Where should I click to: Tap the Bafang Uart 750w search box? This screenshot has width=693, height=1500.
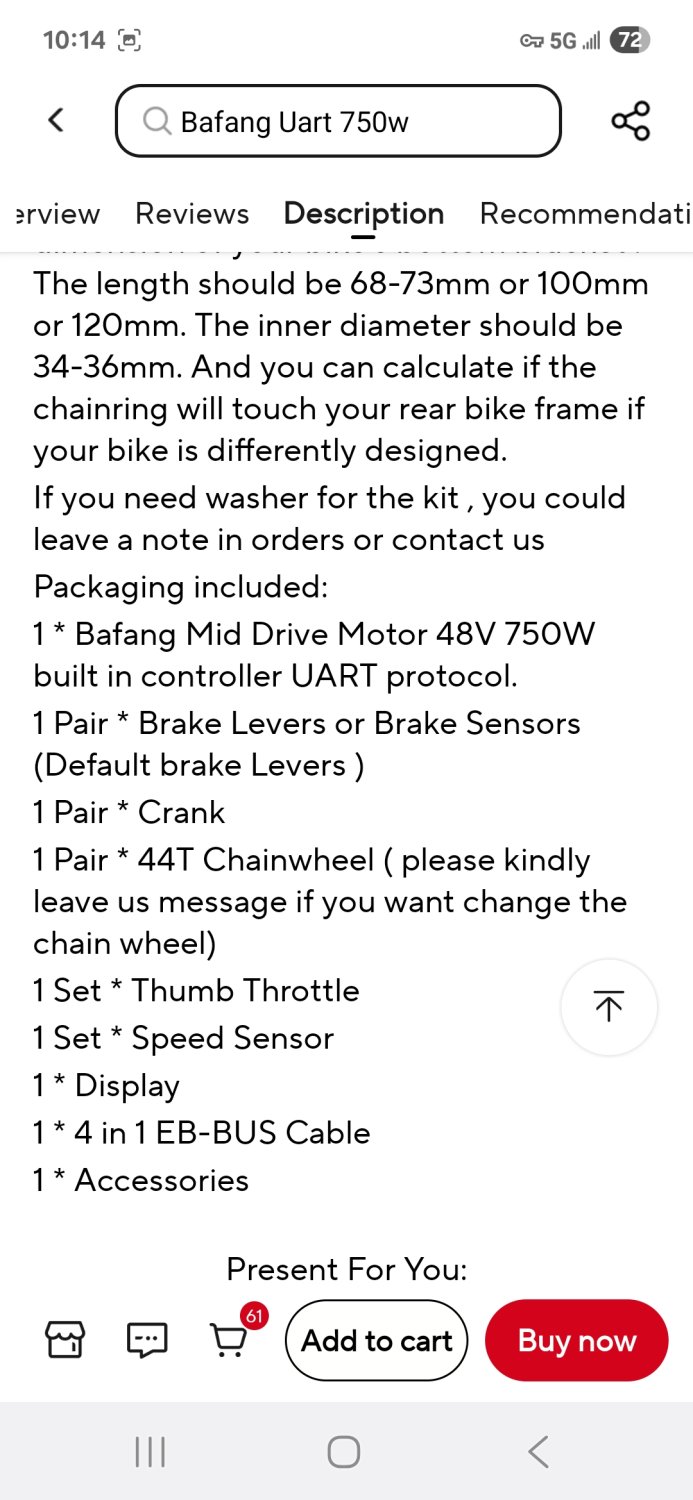tap(338, 121)
